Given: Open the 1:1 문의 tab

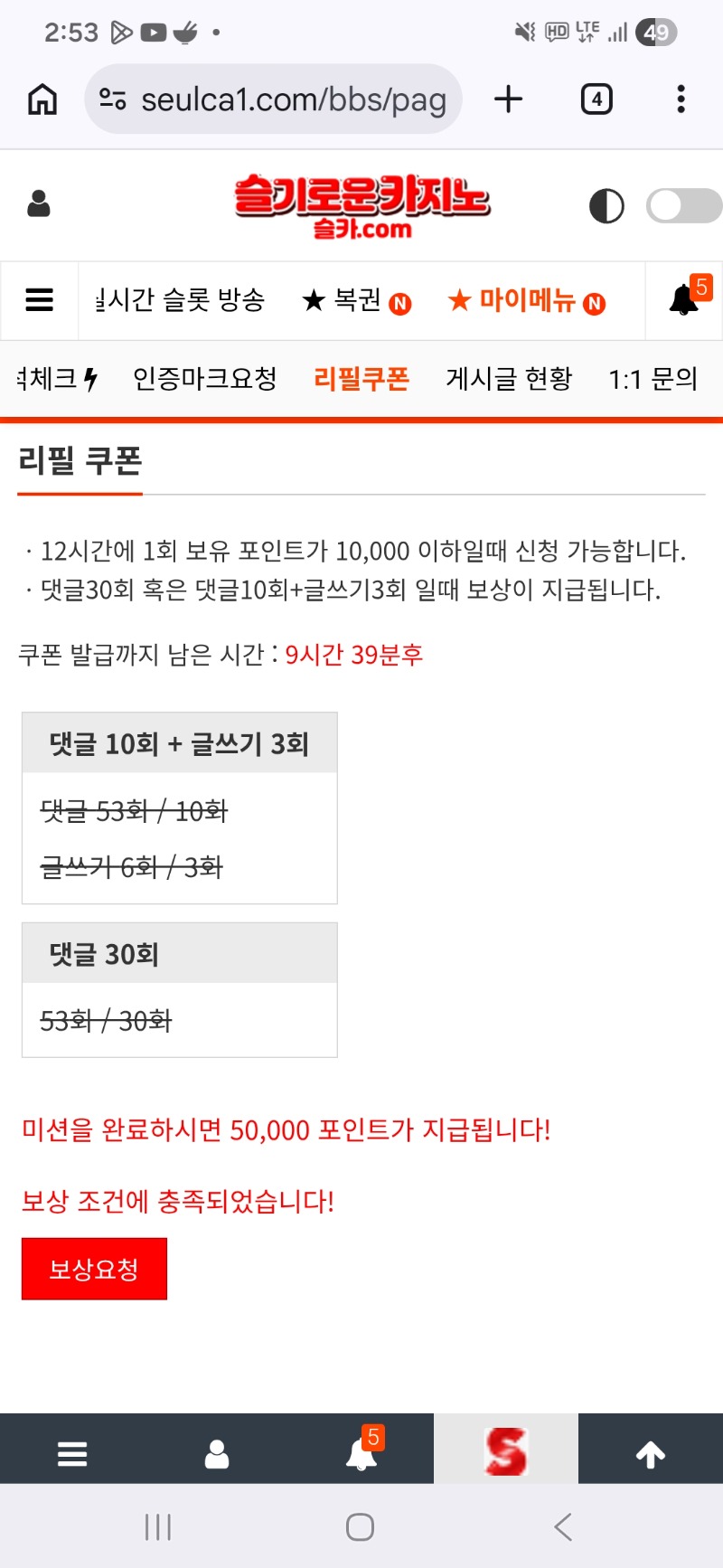Looking at the screenshot, I should click(x=653, y=378).
